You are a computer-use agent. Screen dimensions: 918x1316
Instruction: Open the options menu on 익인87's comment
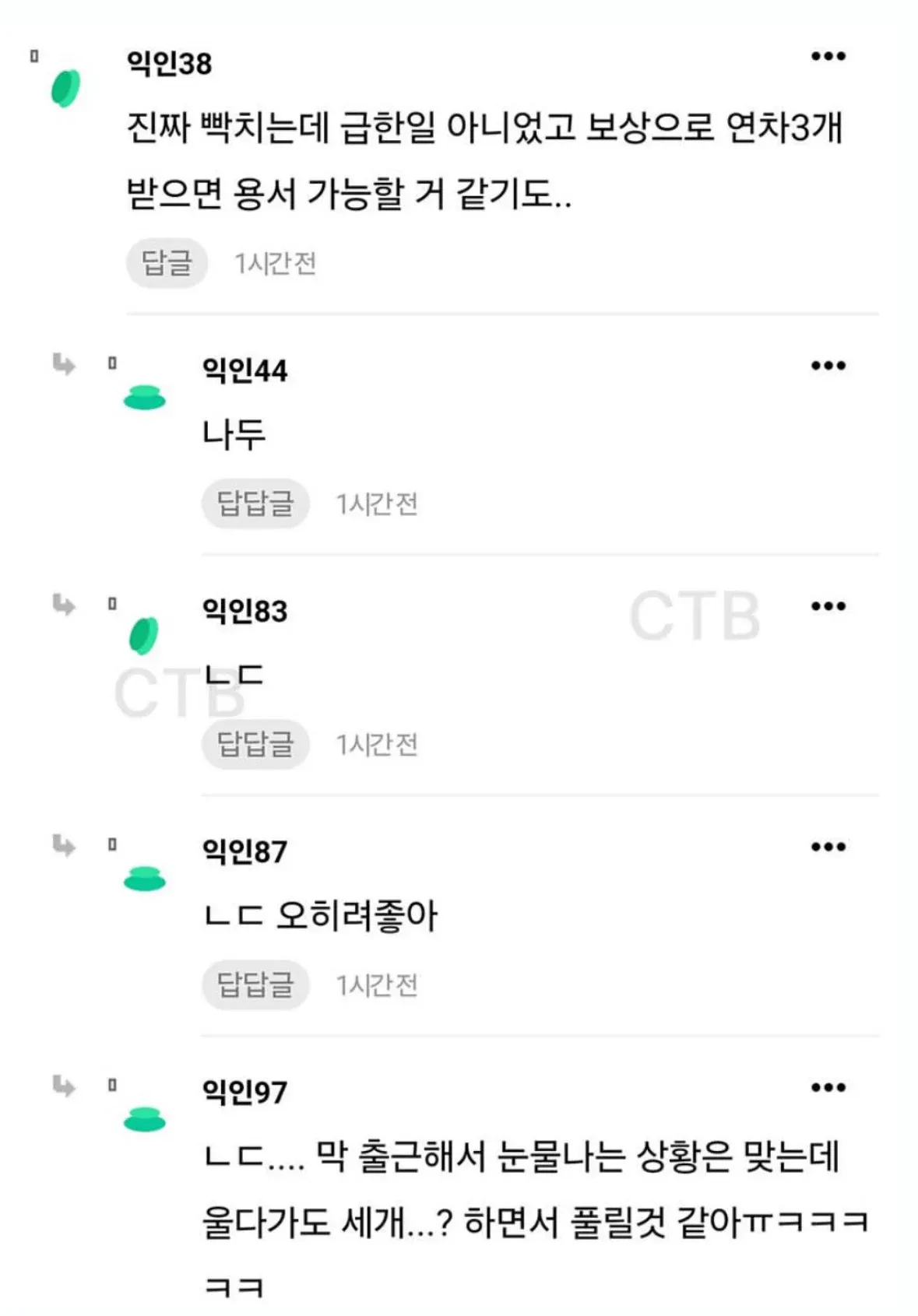pyautogui.click(x=828, y=847)
